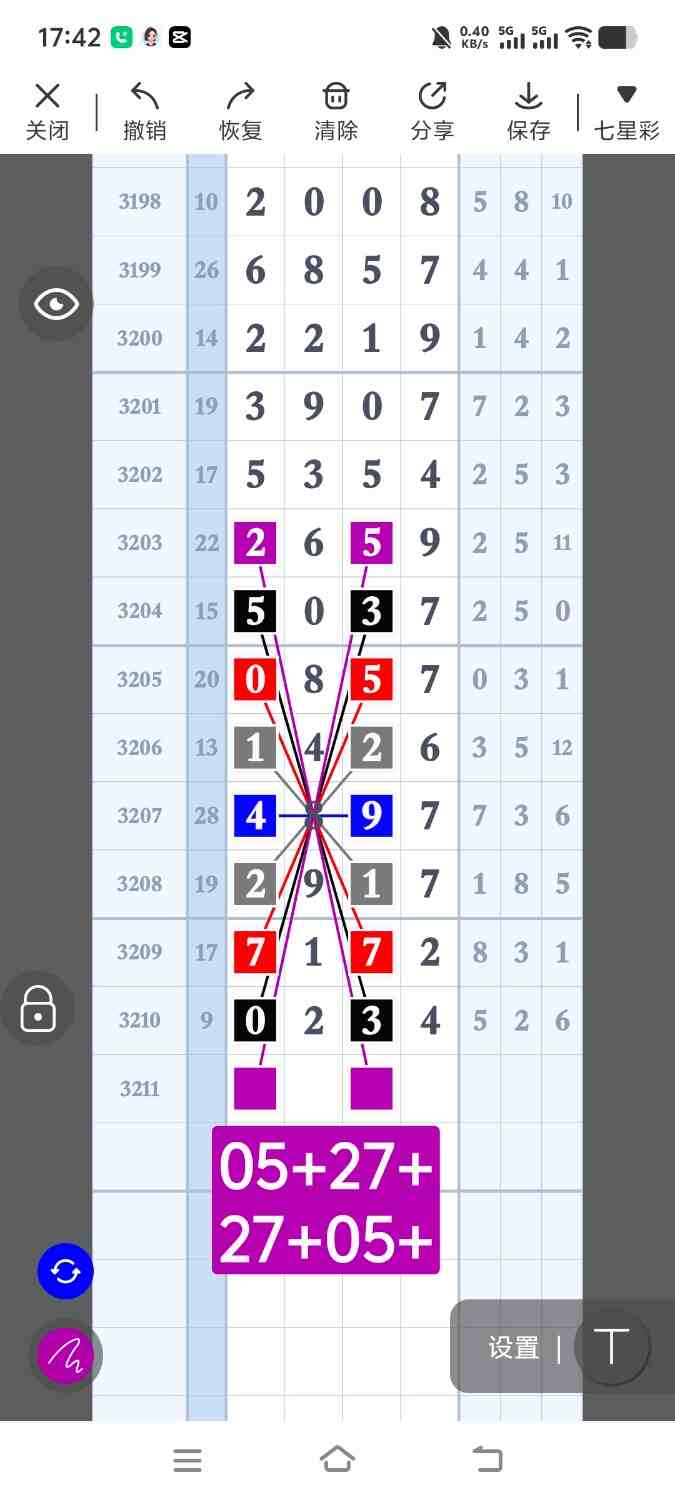The image size is (675, 1500).
Task: Tap the blue refresh circle button
Action: click(65, 1271)
